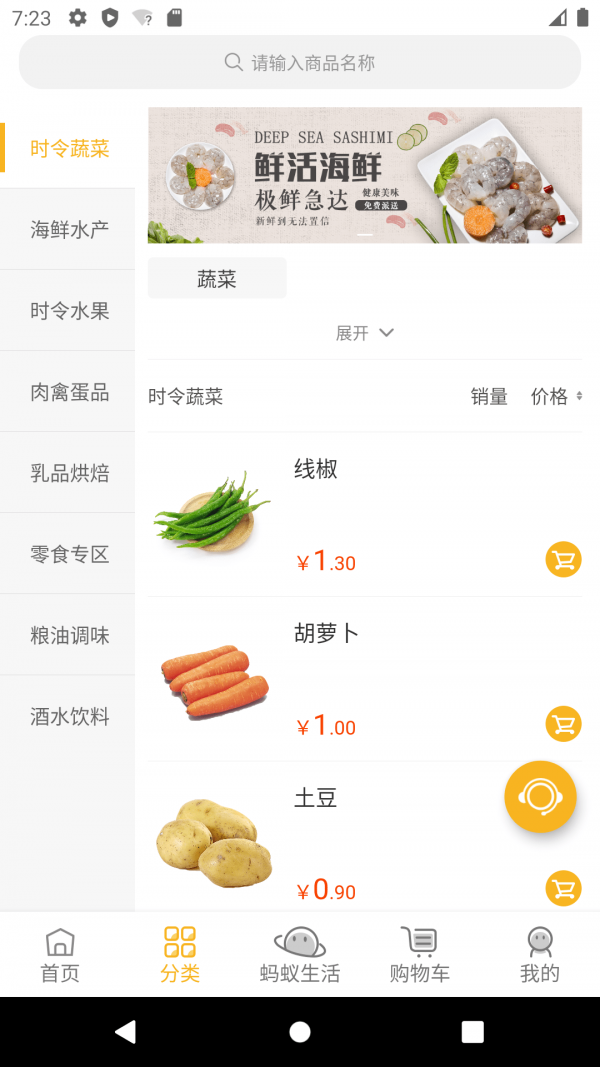The height and width of the screenshot is (1067, 600).
Task: Add 土豆 to the cart
Action: (563, 887)
